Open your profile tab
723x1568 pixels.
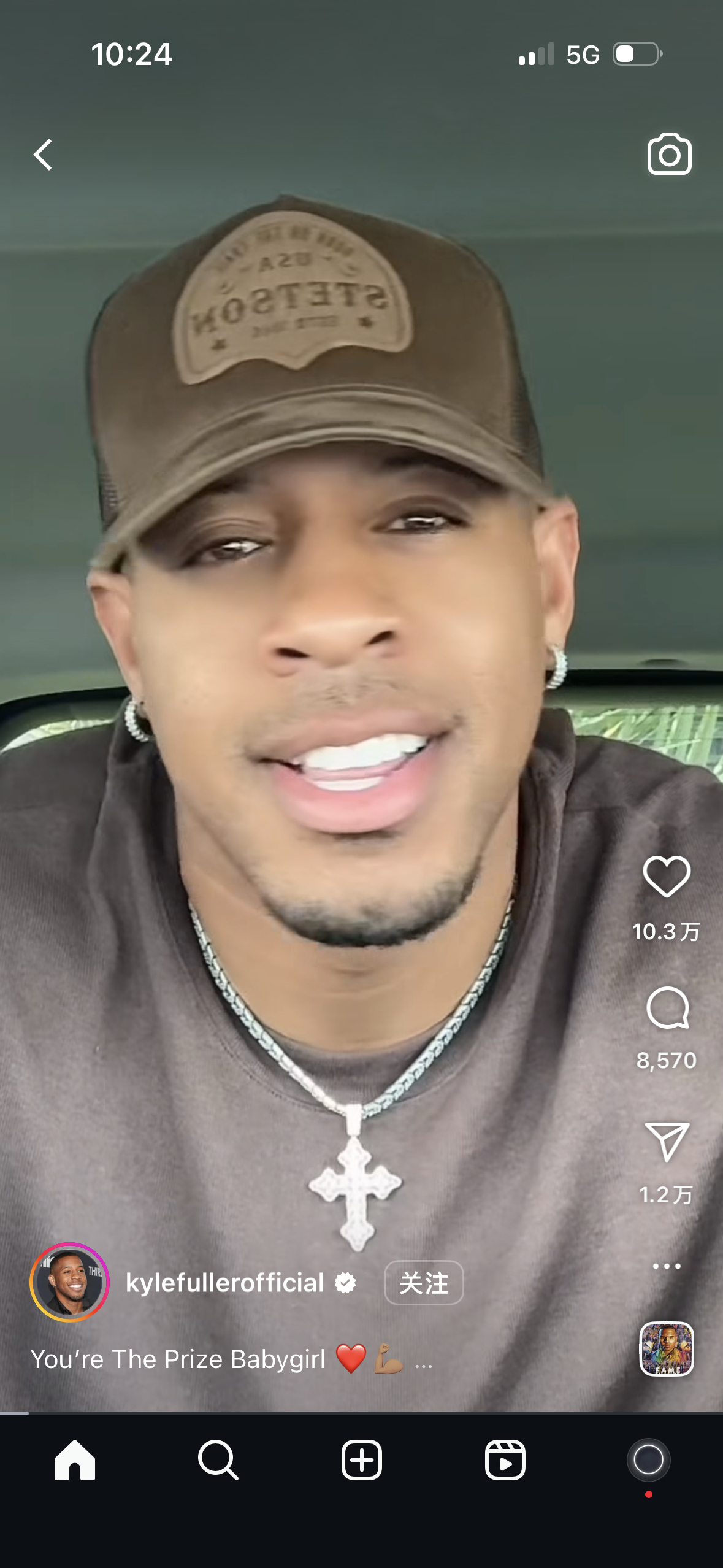[x=648, y=1460]
